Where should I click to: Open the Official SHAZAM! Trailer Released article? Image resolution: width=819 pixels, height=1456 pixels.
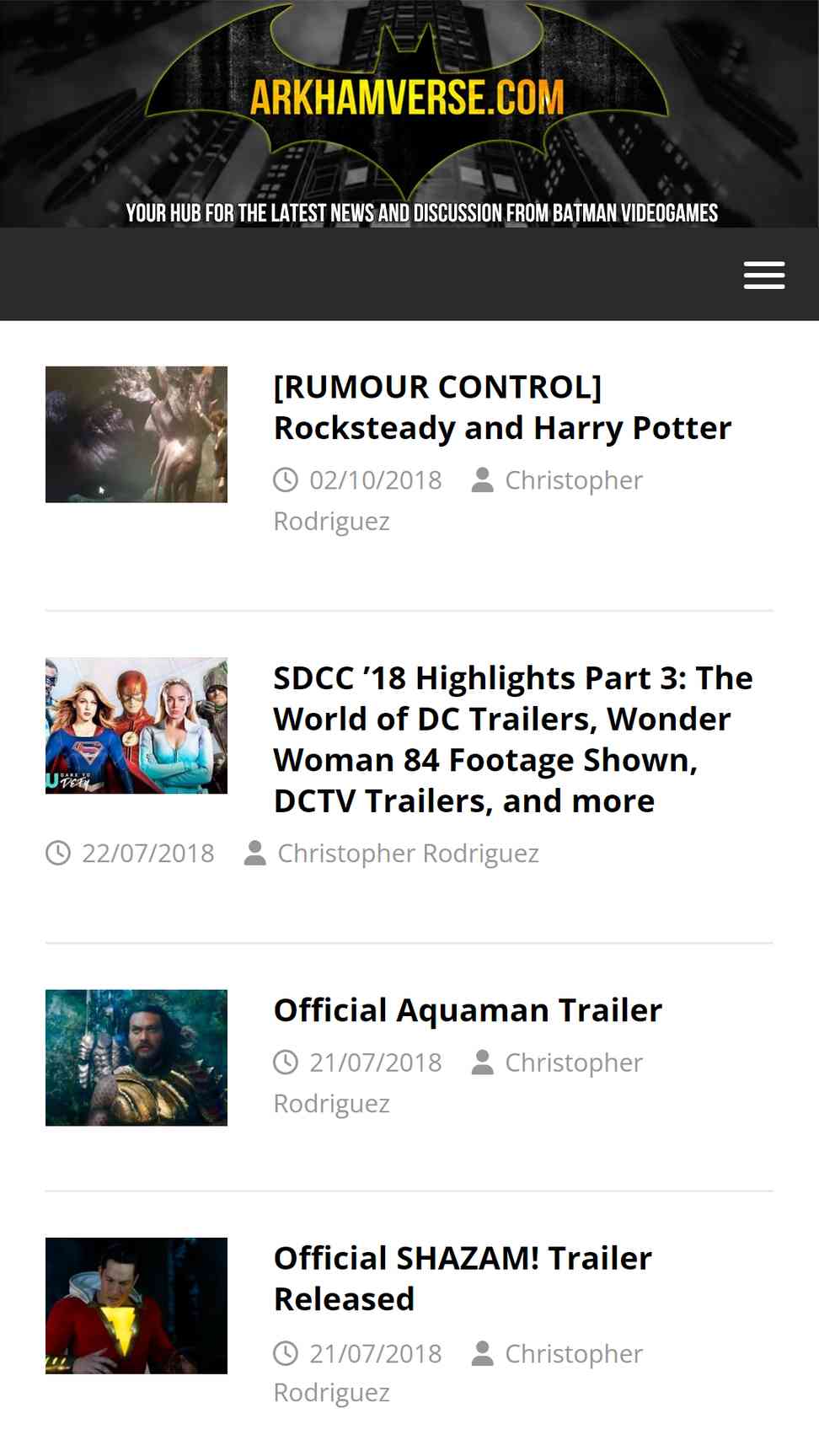(463, 1278)
